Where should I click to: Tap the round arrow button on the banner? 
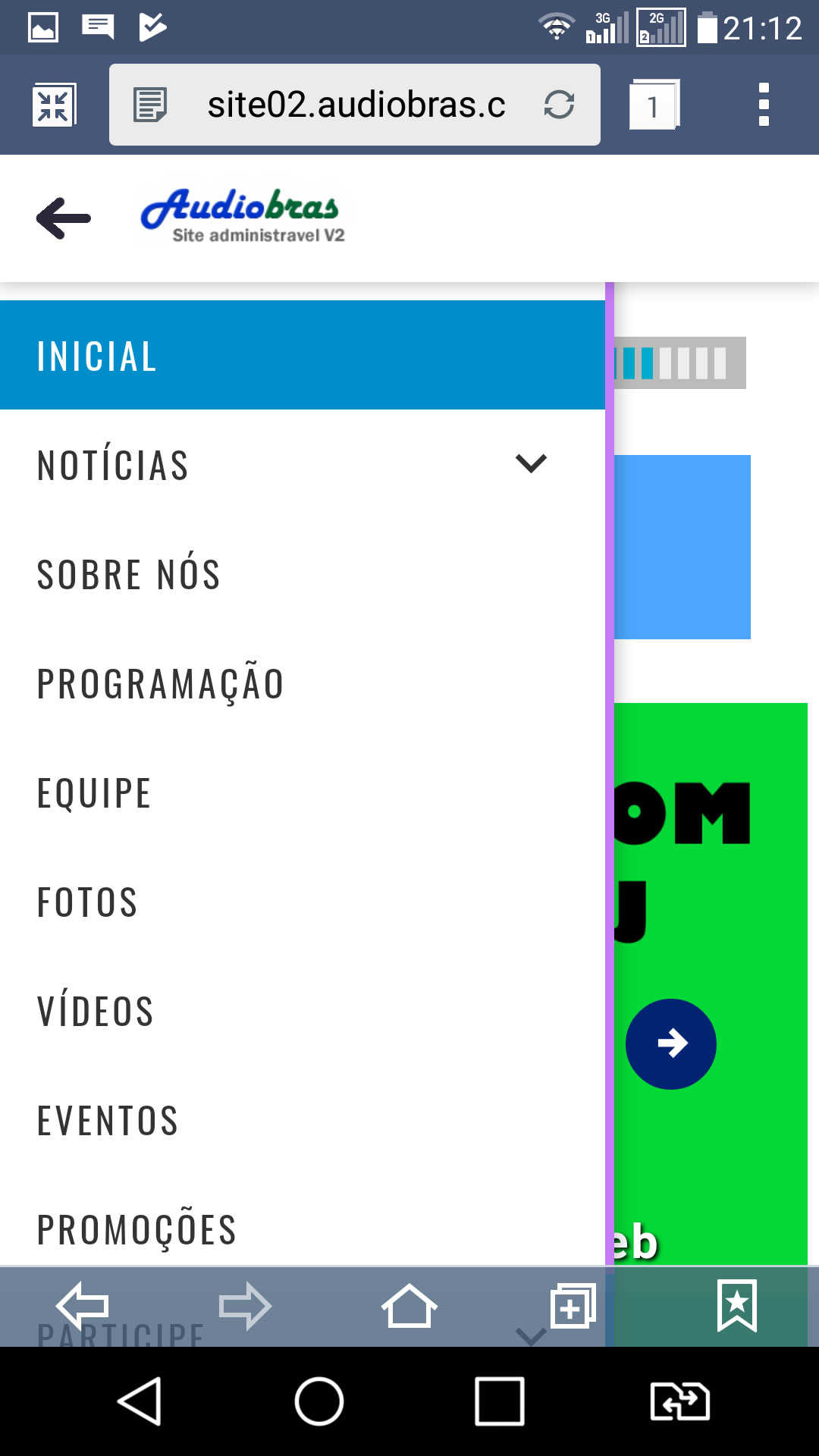pos(671,1044)
